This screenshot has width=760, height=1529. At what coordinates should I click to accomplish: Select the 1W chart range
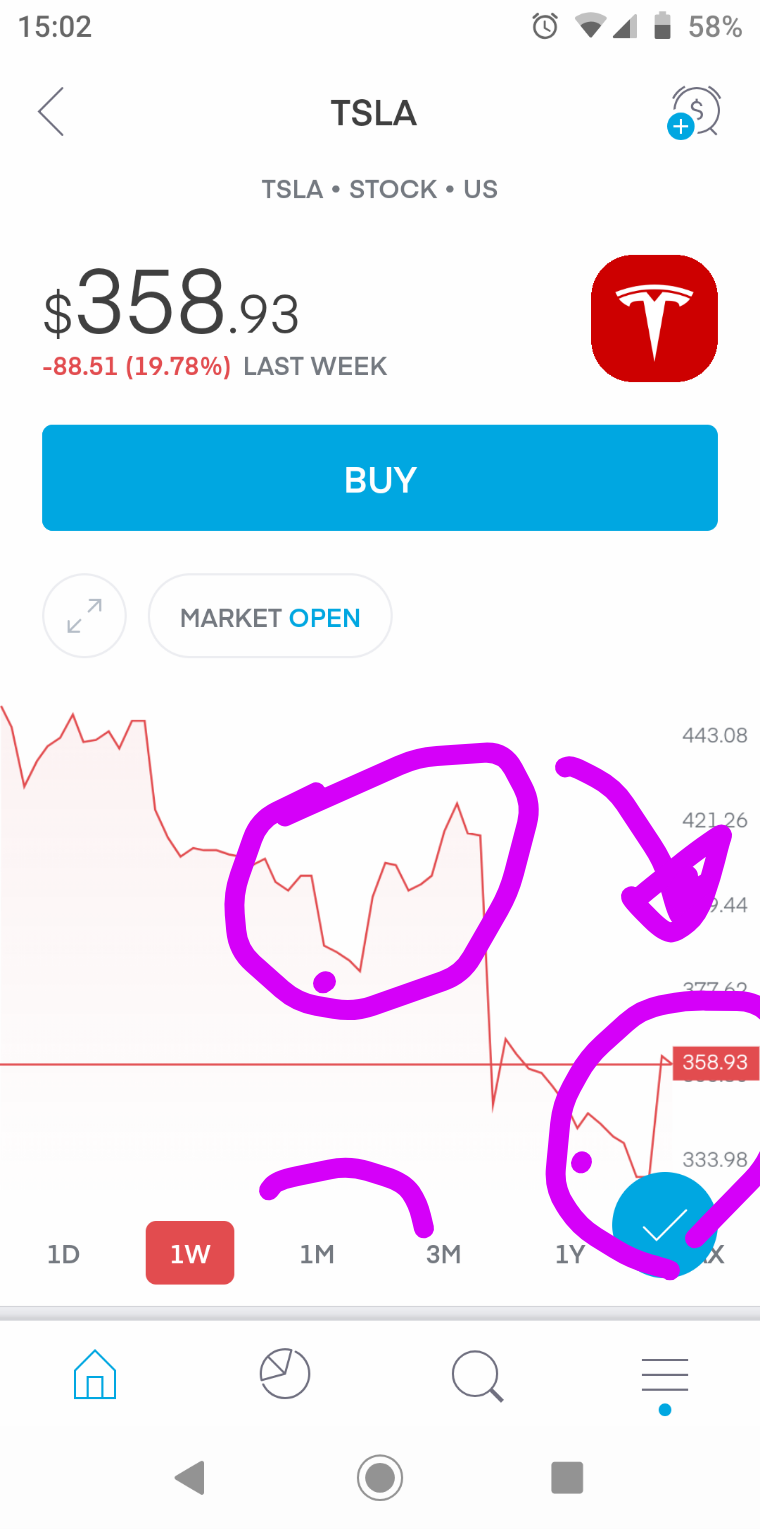tap(190, 1253)
